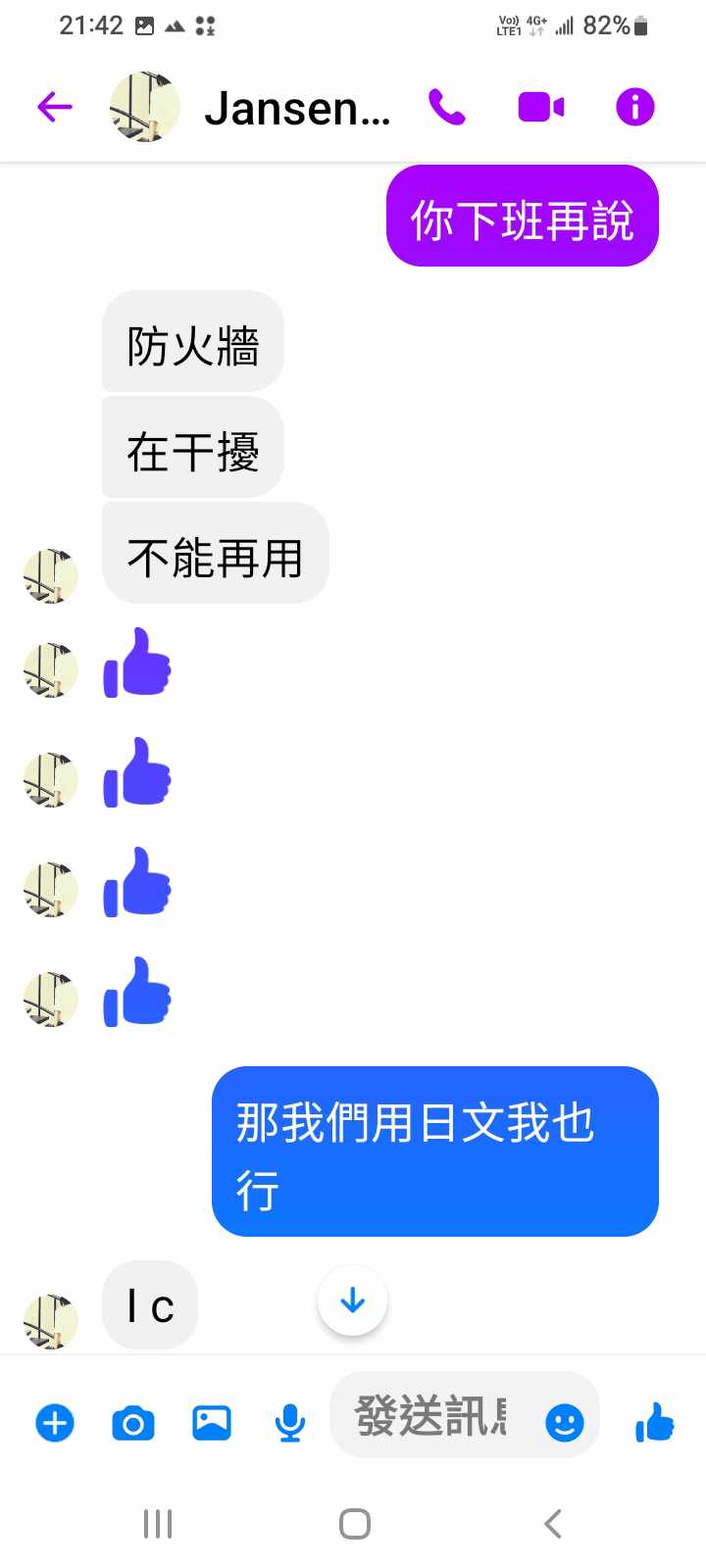Record a voice message with the microphone

pyautogui.click(x=289, y=1422)
